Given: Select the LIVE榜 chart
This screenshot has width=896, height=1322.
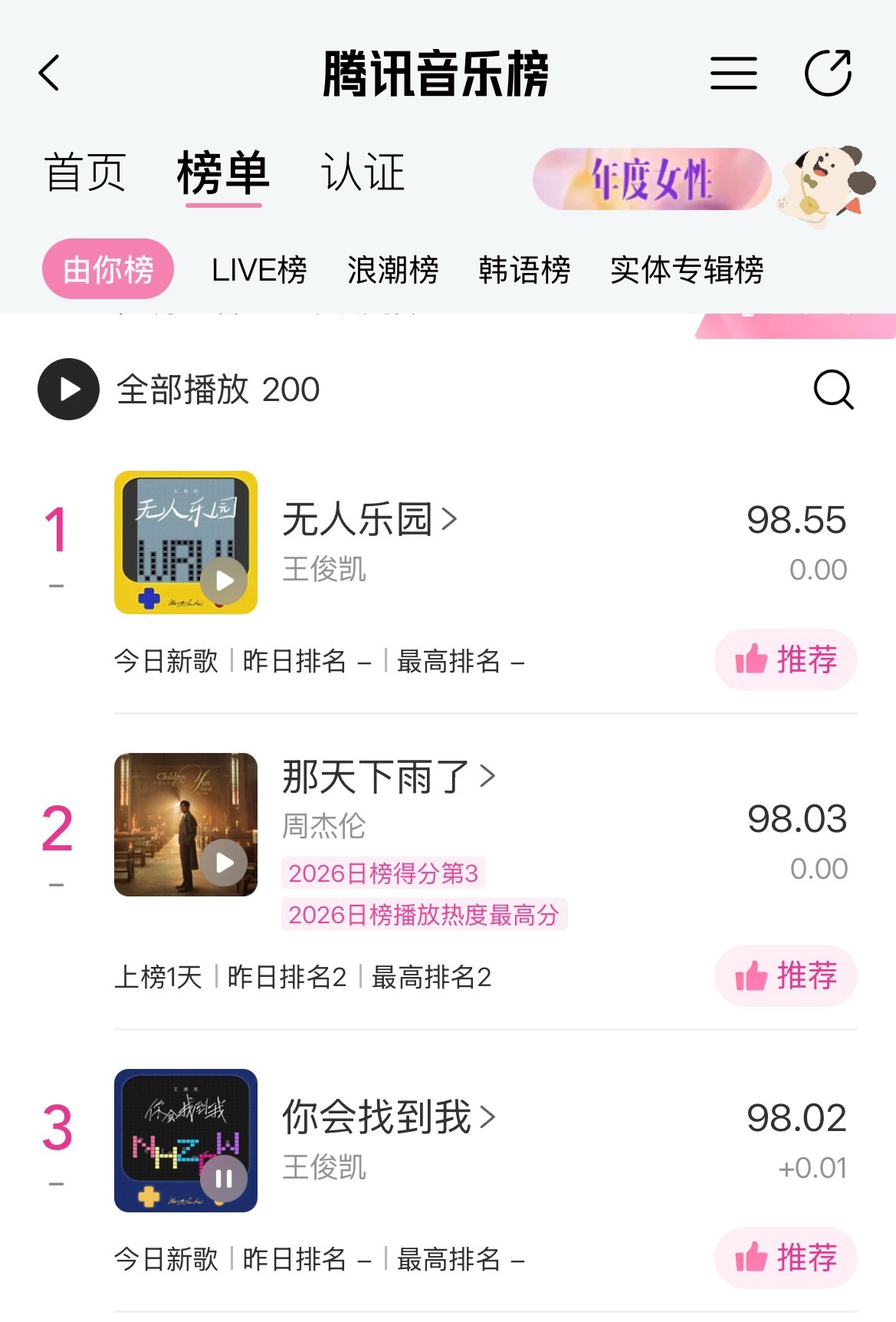Looking at the screenshot, I should 259,270.
